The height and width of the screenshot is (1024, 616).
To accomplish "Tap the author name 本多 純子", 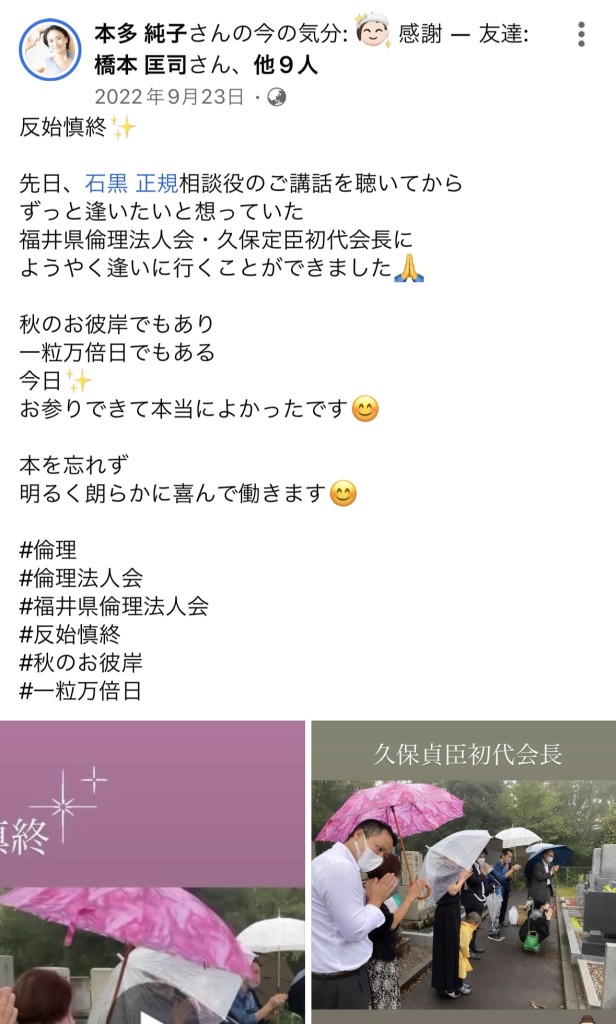I will 140,34.
